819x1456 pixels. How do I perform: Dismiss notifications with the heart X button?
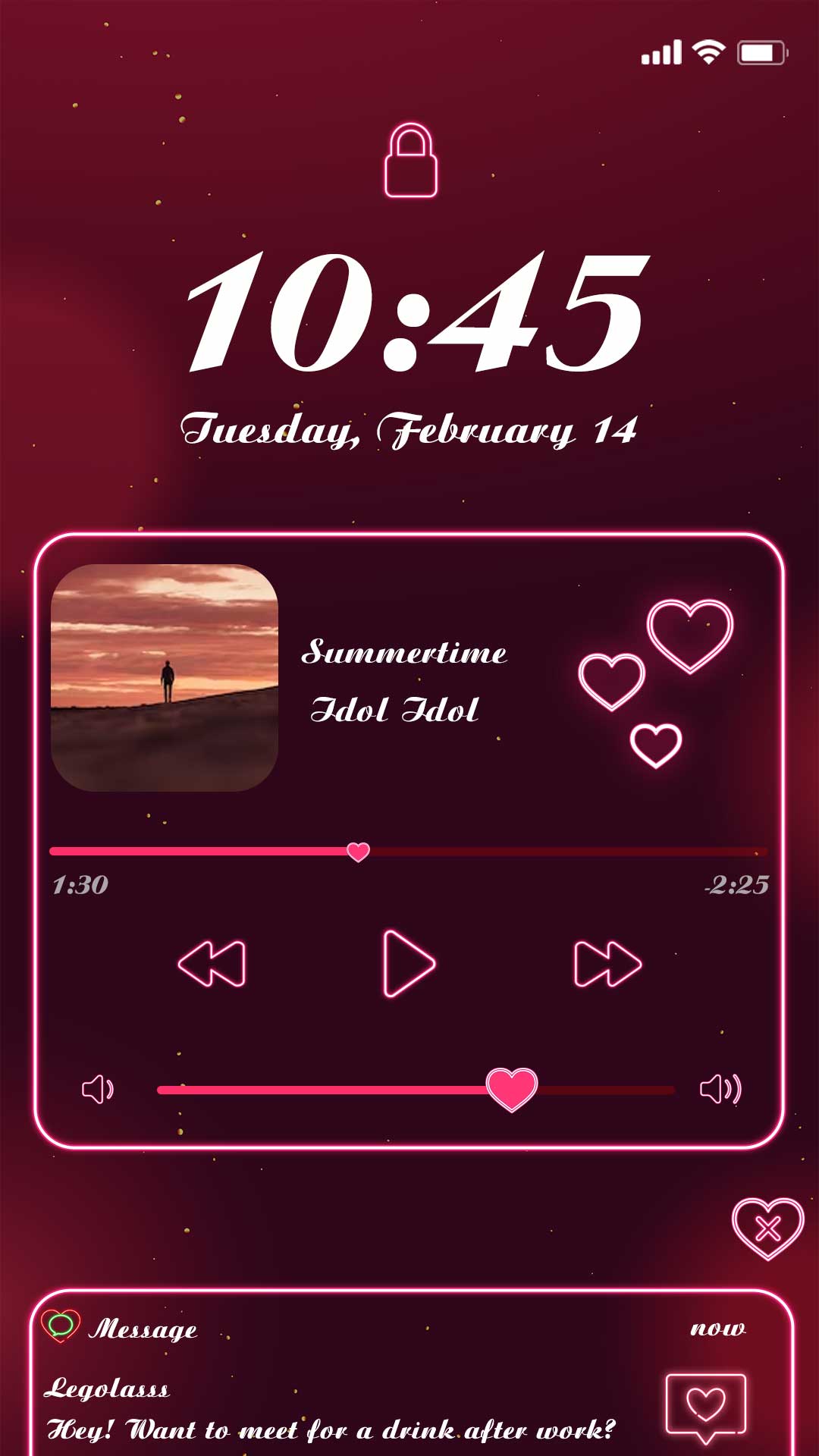(767, 1228)
